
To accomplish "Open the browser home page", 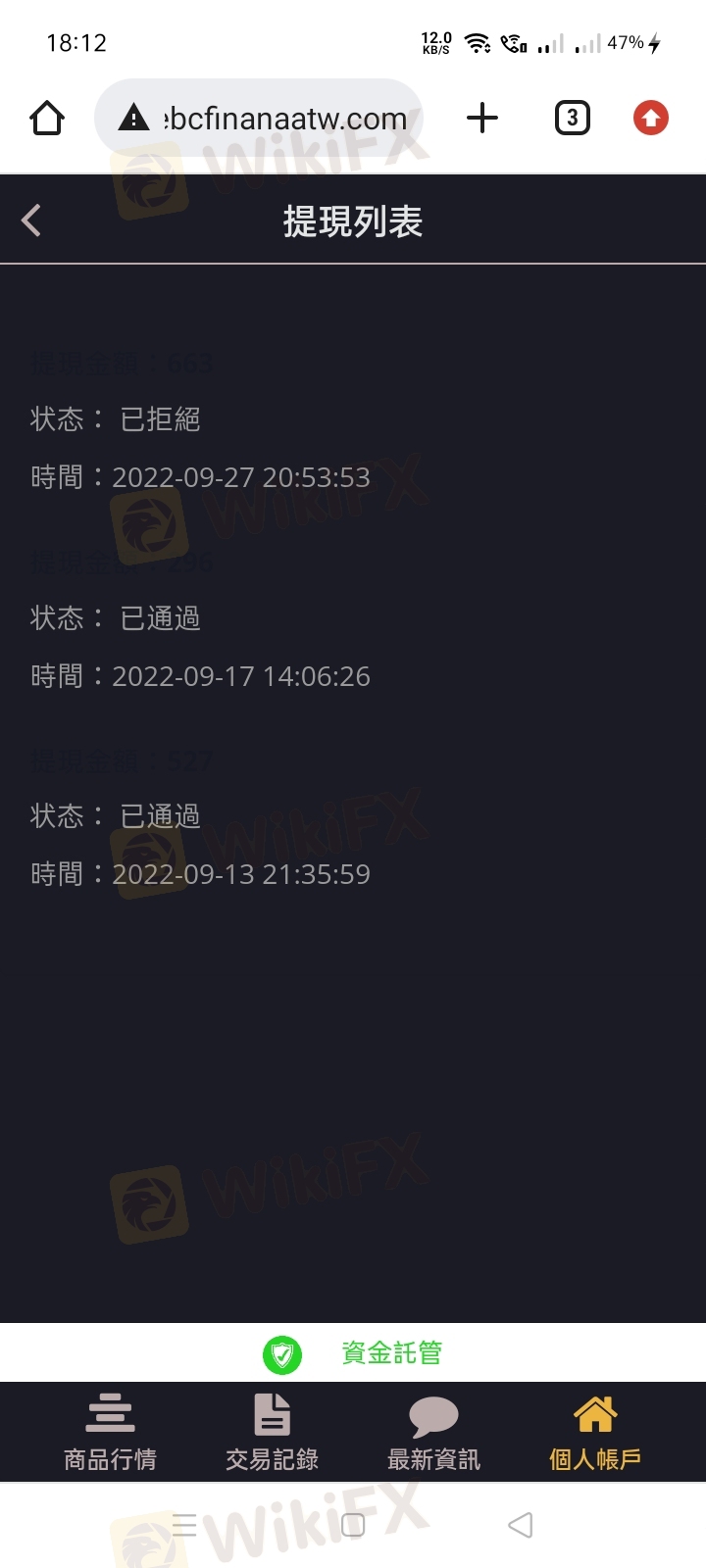I will [x=47, y=119].
